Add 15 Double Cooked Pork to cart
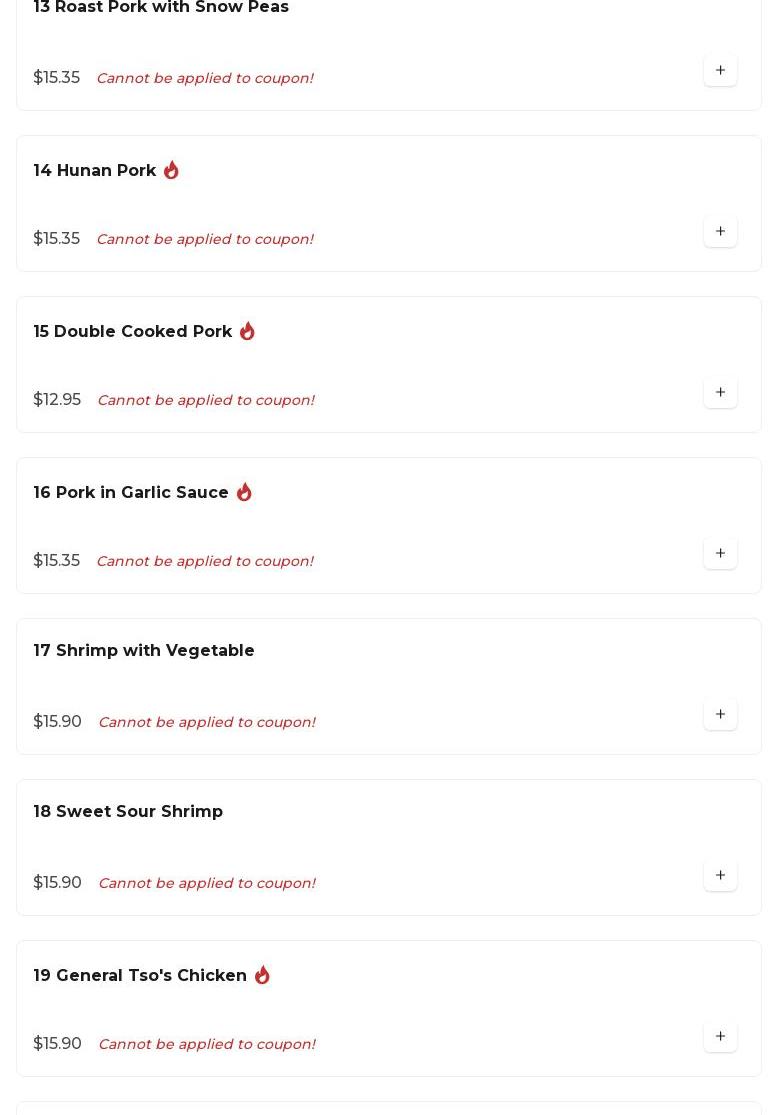778x1115 pixels. point(720,393)
